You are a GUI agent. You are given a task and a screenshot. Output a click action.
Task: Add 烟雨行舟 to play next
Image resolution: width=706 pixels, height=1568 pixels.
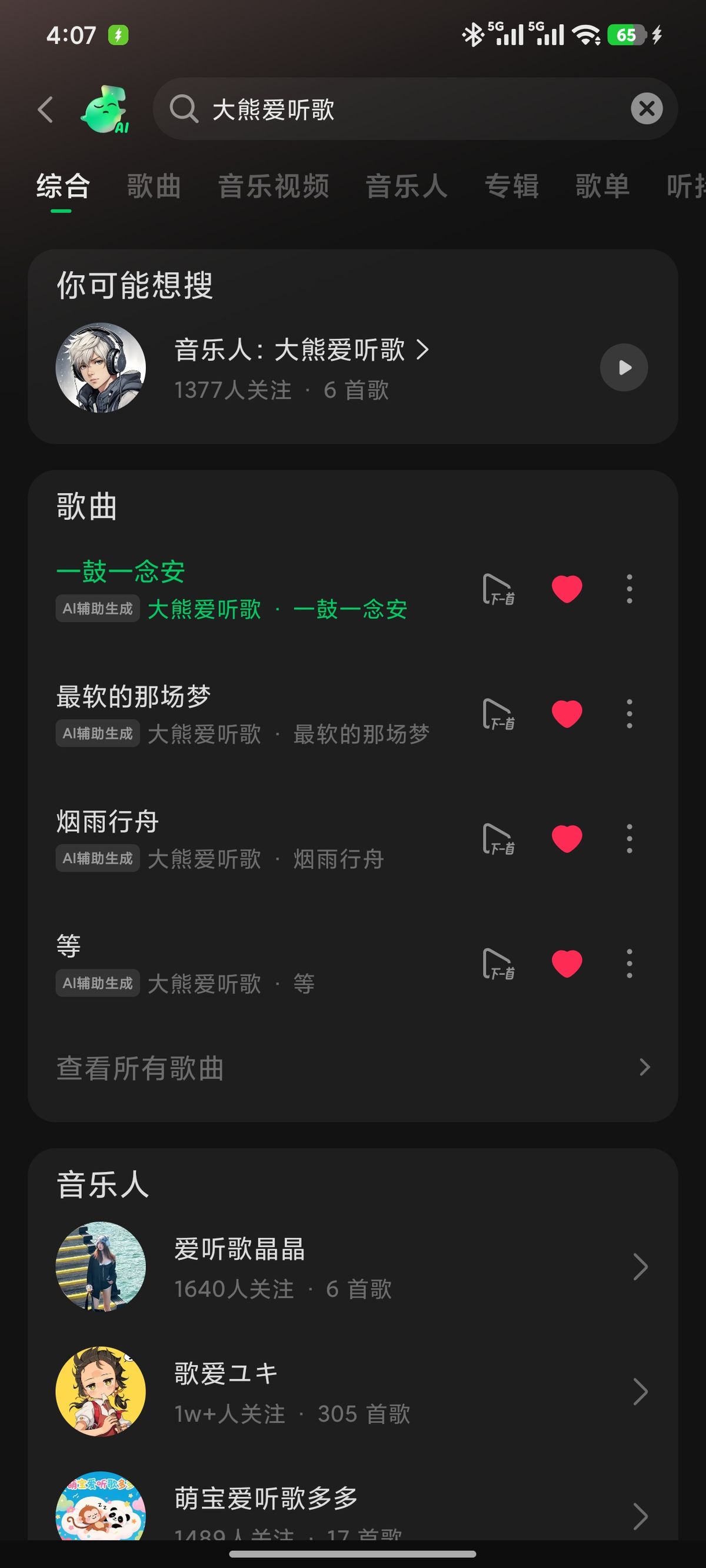[498, 839]
